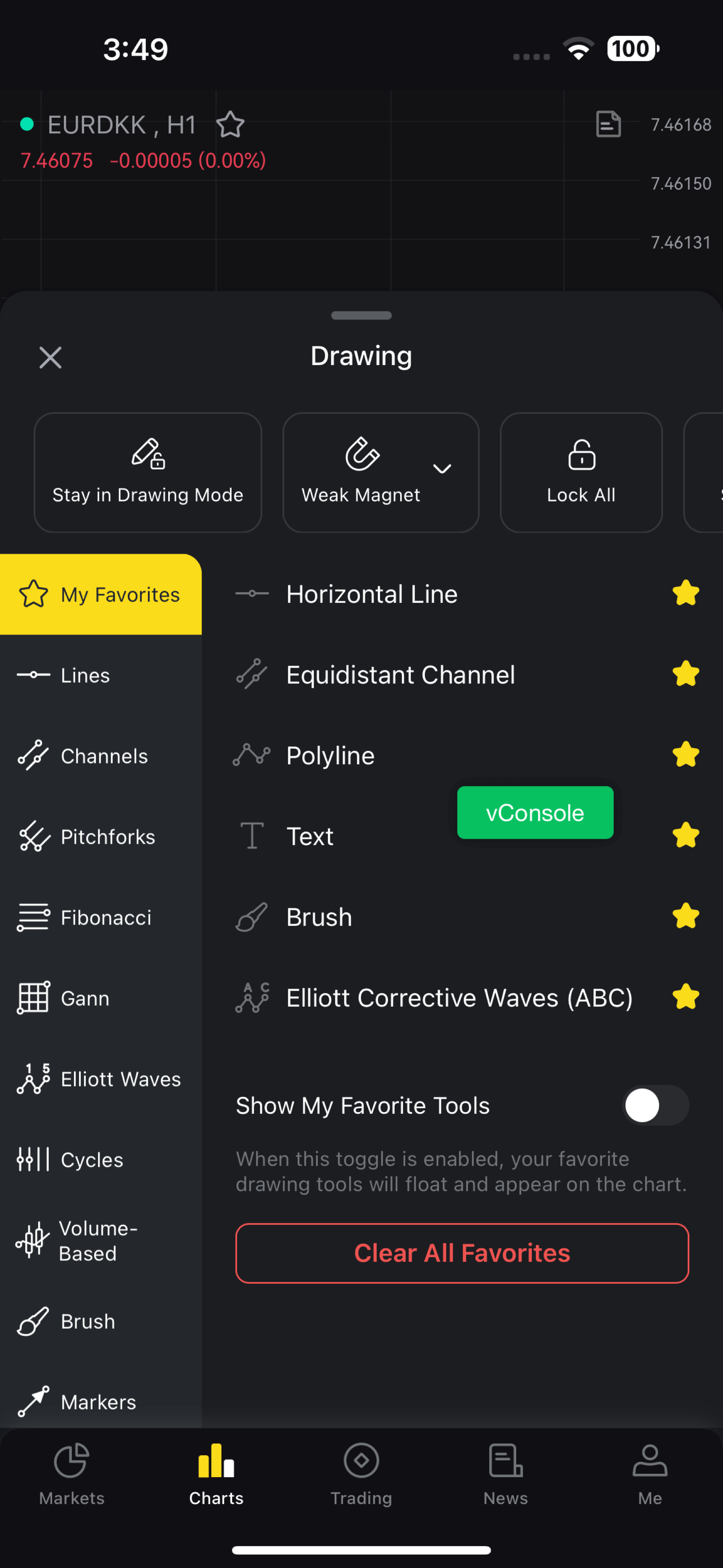
Task: Open the Lines category
Action: (85, 675)
